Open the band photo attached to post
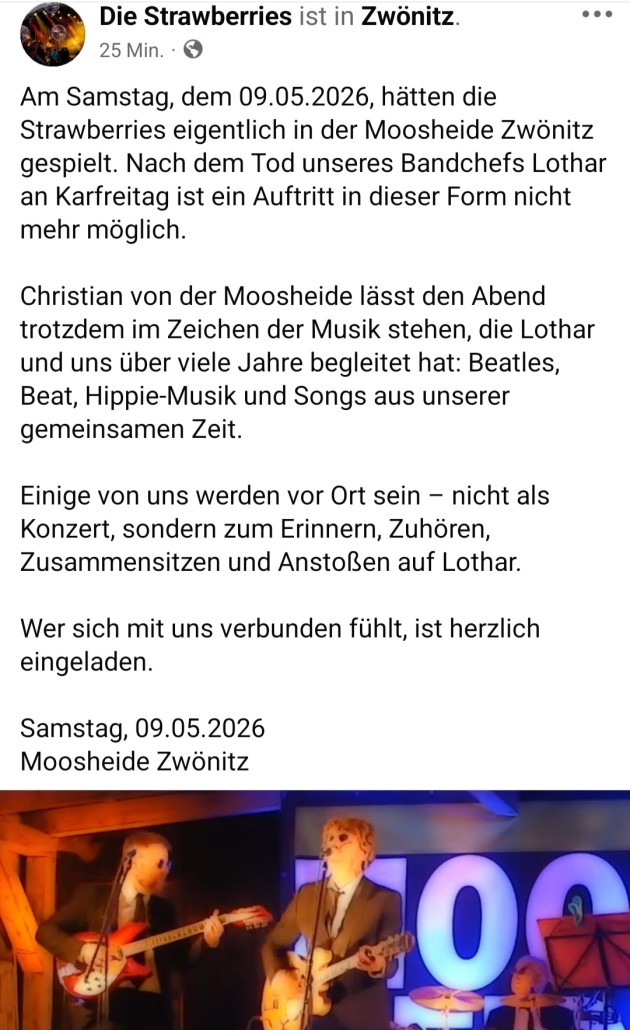The image size is (630, 1030). click(x=315, y=910)
